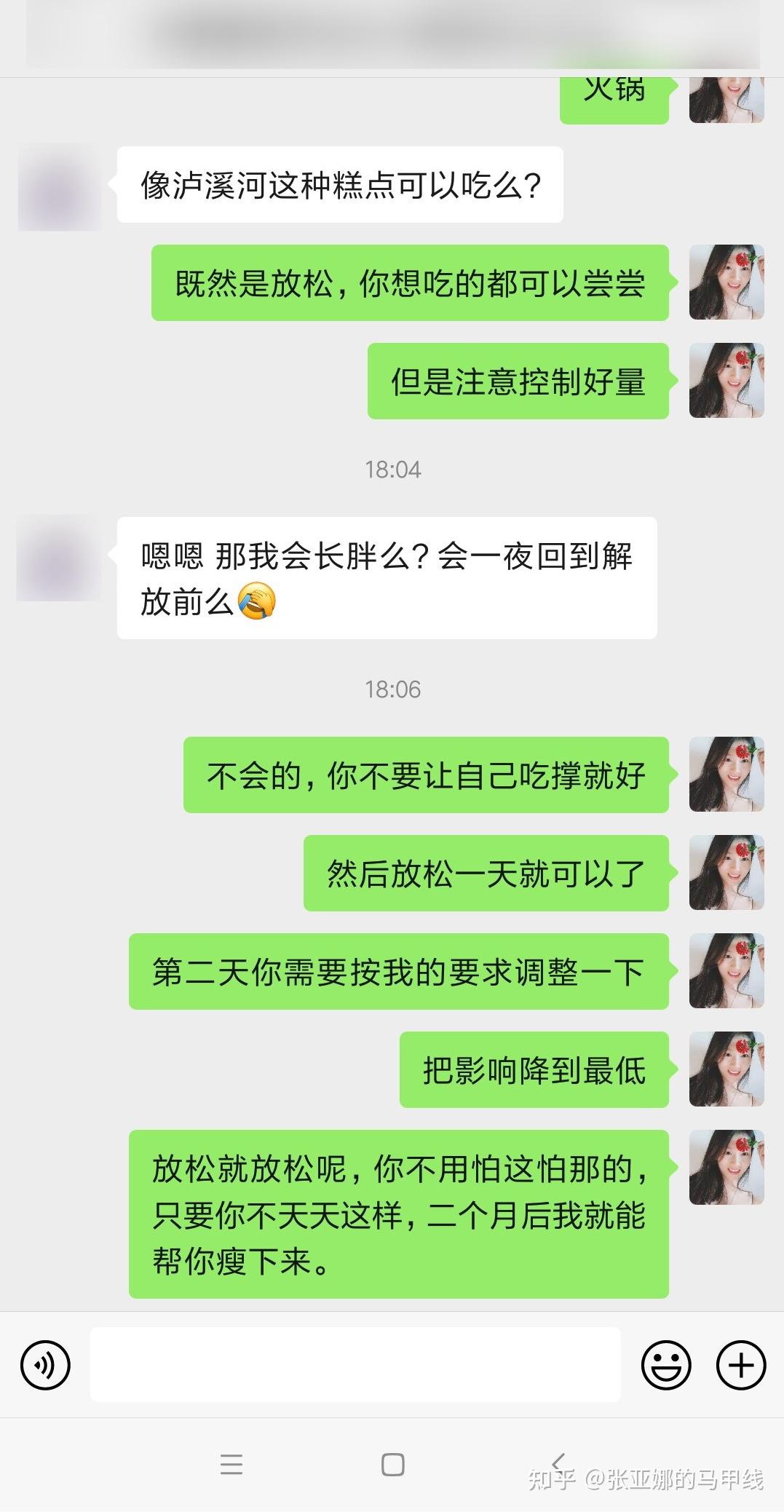Focus the message text input box

click(355, 1364)
